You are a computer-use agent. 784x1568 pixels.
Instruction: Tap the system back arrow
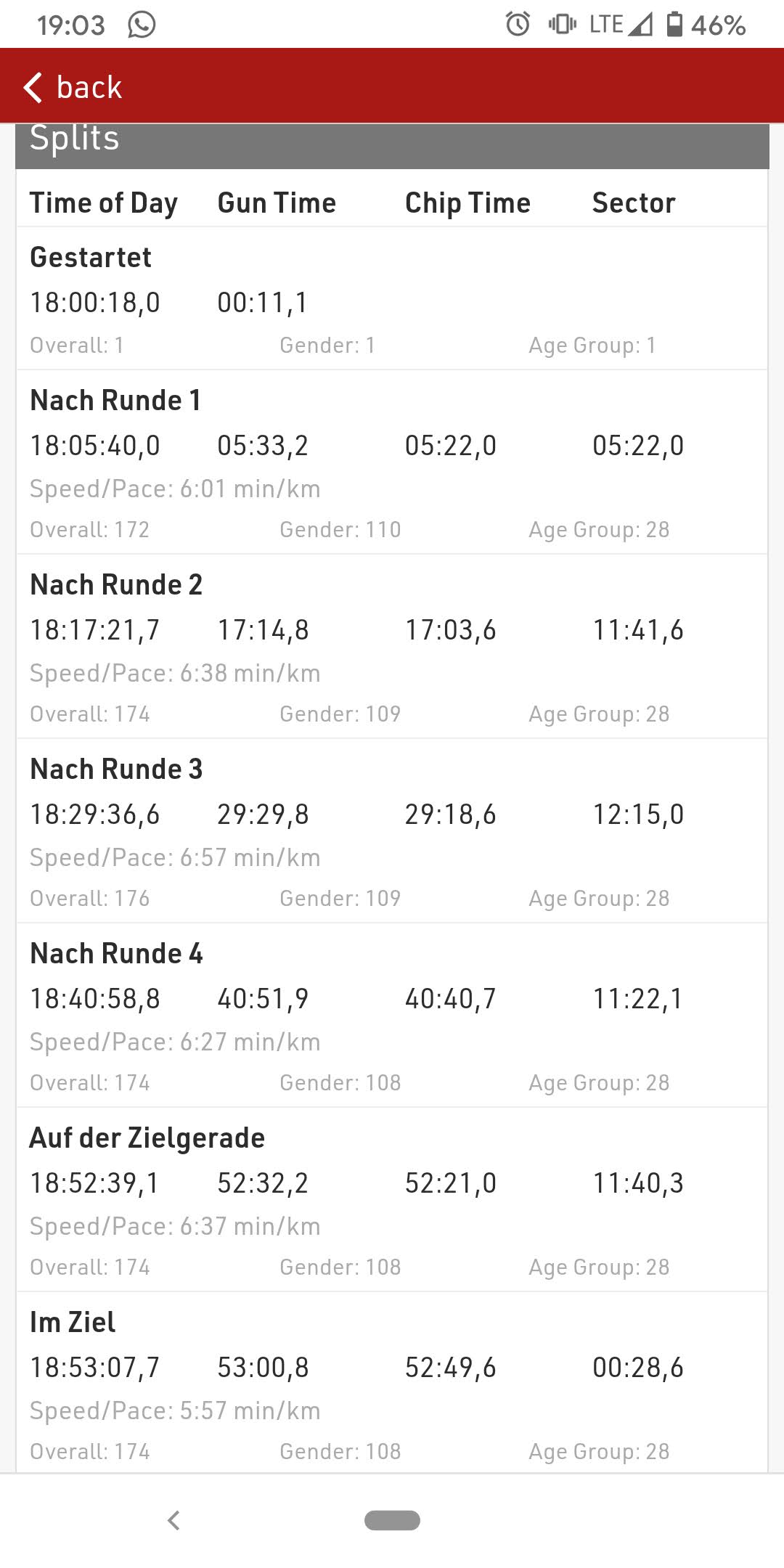pos(173,1520)
